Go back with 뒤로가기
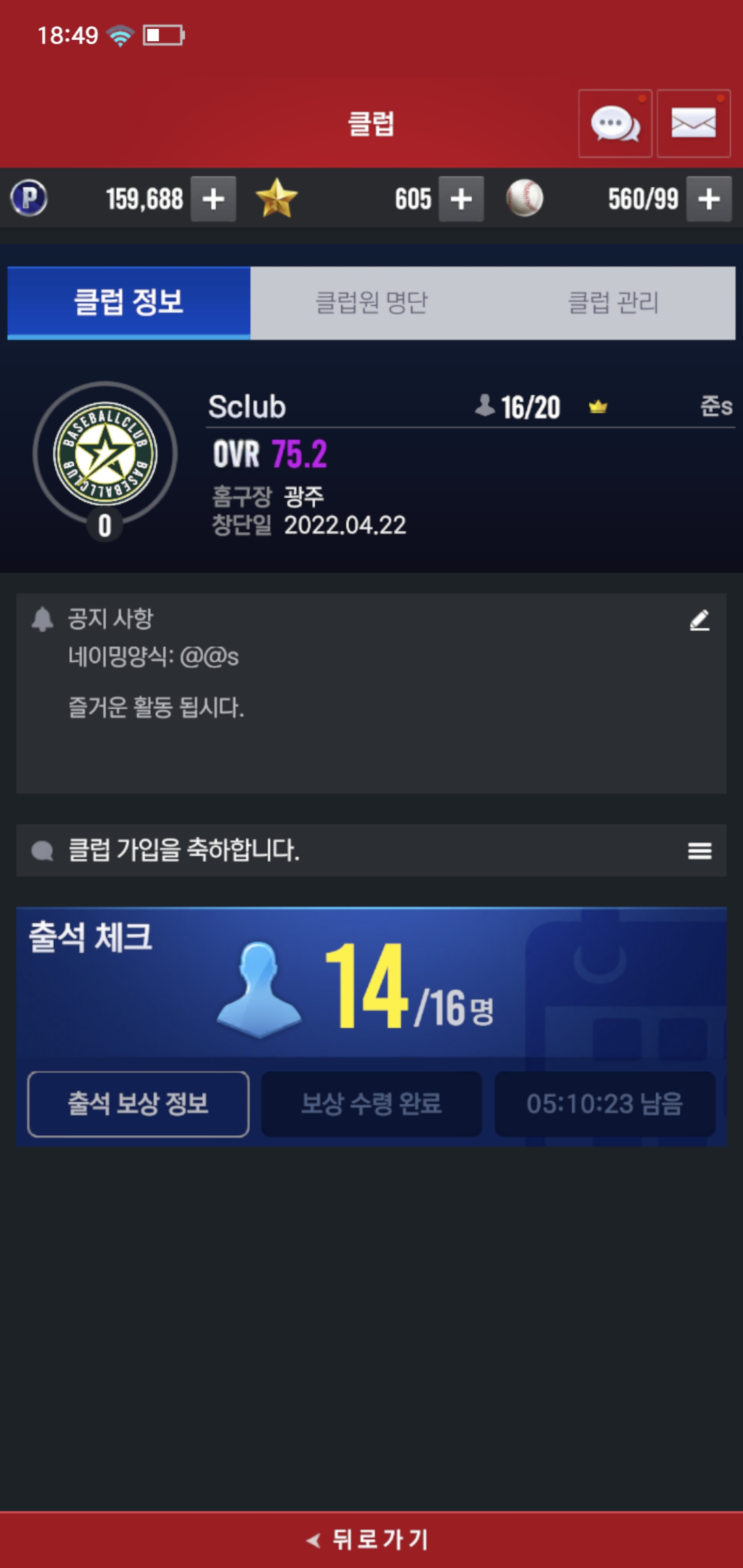The image size is (743, 1568). point(372,1540)
